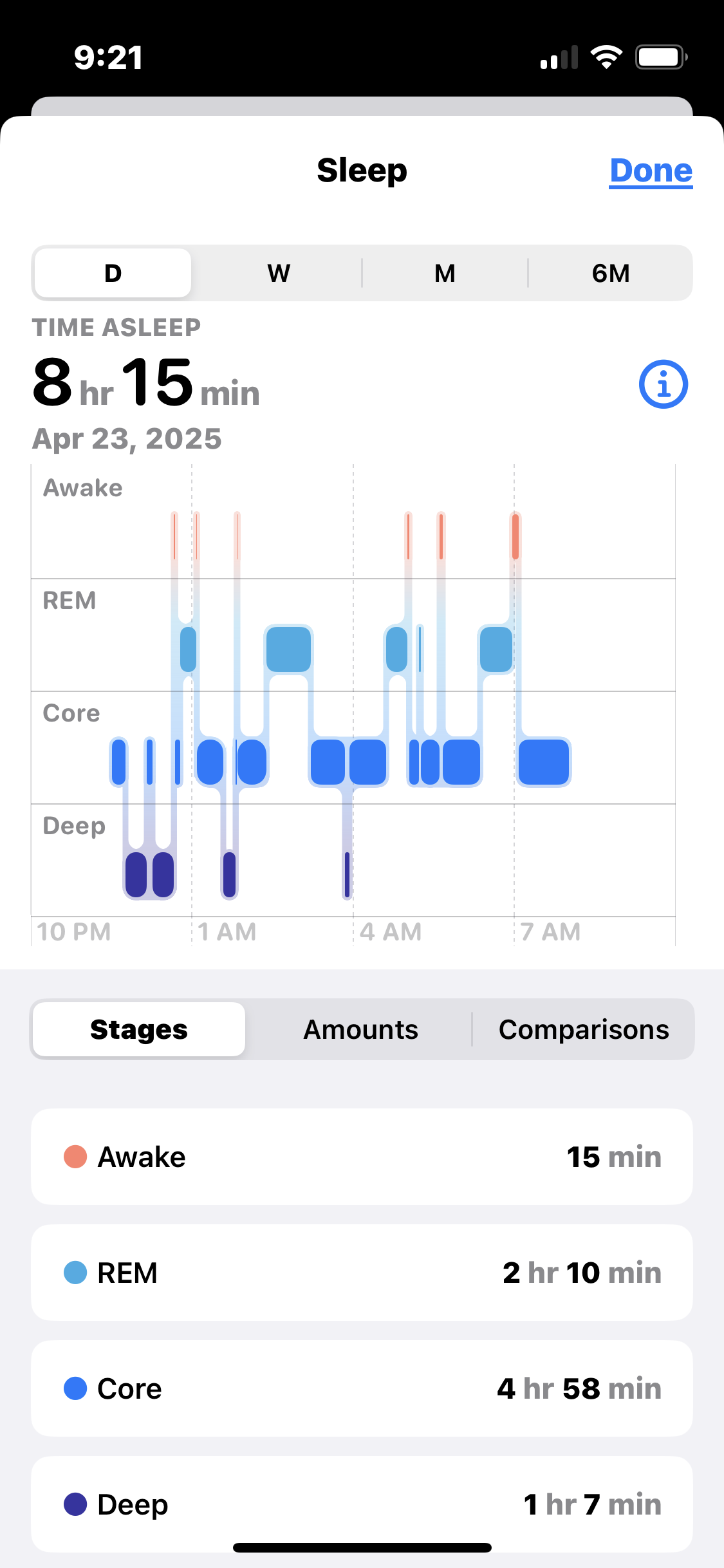Image resolution: width=724 pixels, height=1568 pixels.
Task: Highlight the Core stage row
Action: tap(362, 1388)
